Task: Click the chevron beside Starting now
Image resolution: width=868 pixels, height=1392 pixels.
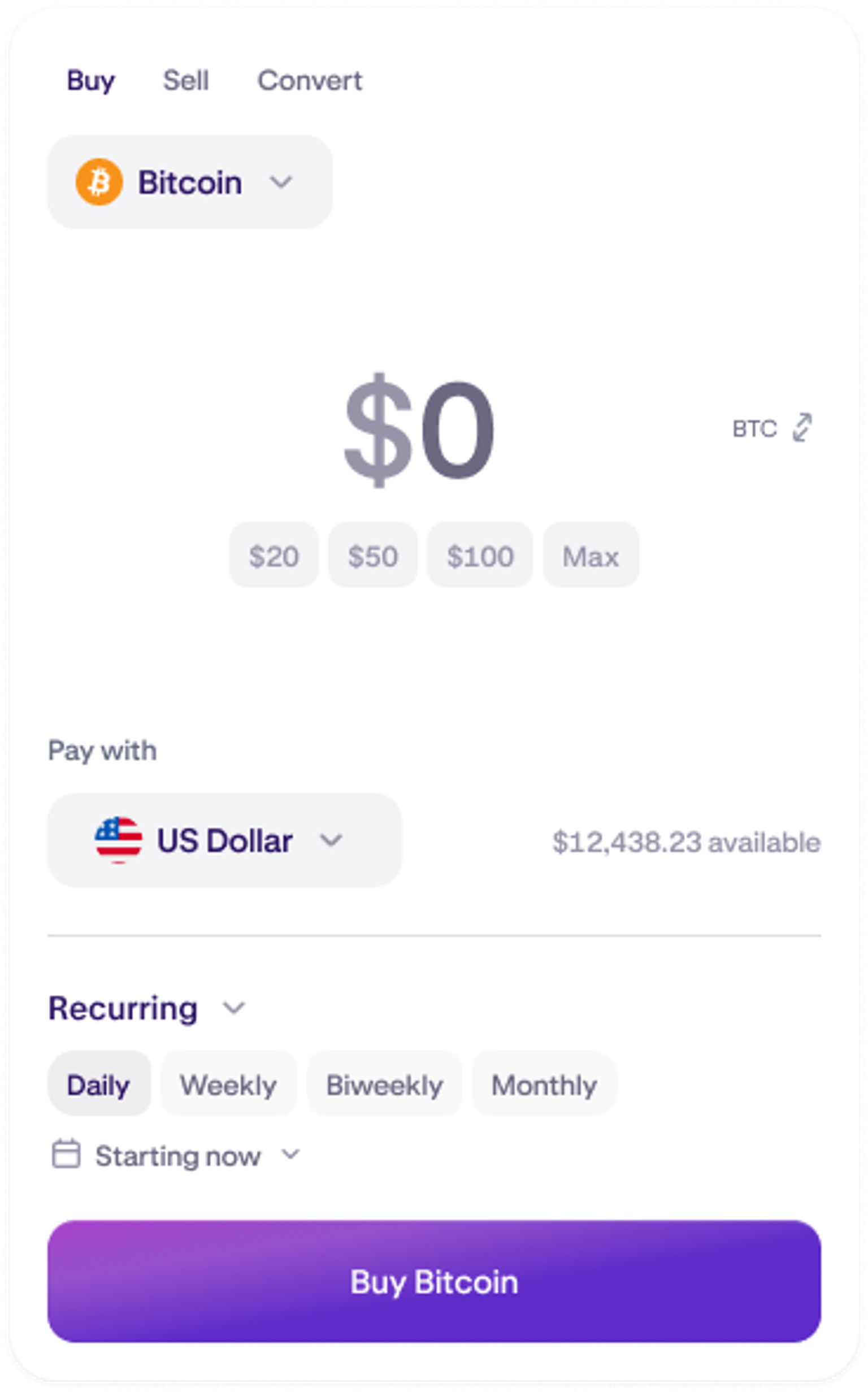Action: click(x=290, y=1156)
